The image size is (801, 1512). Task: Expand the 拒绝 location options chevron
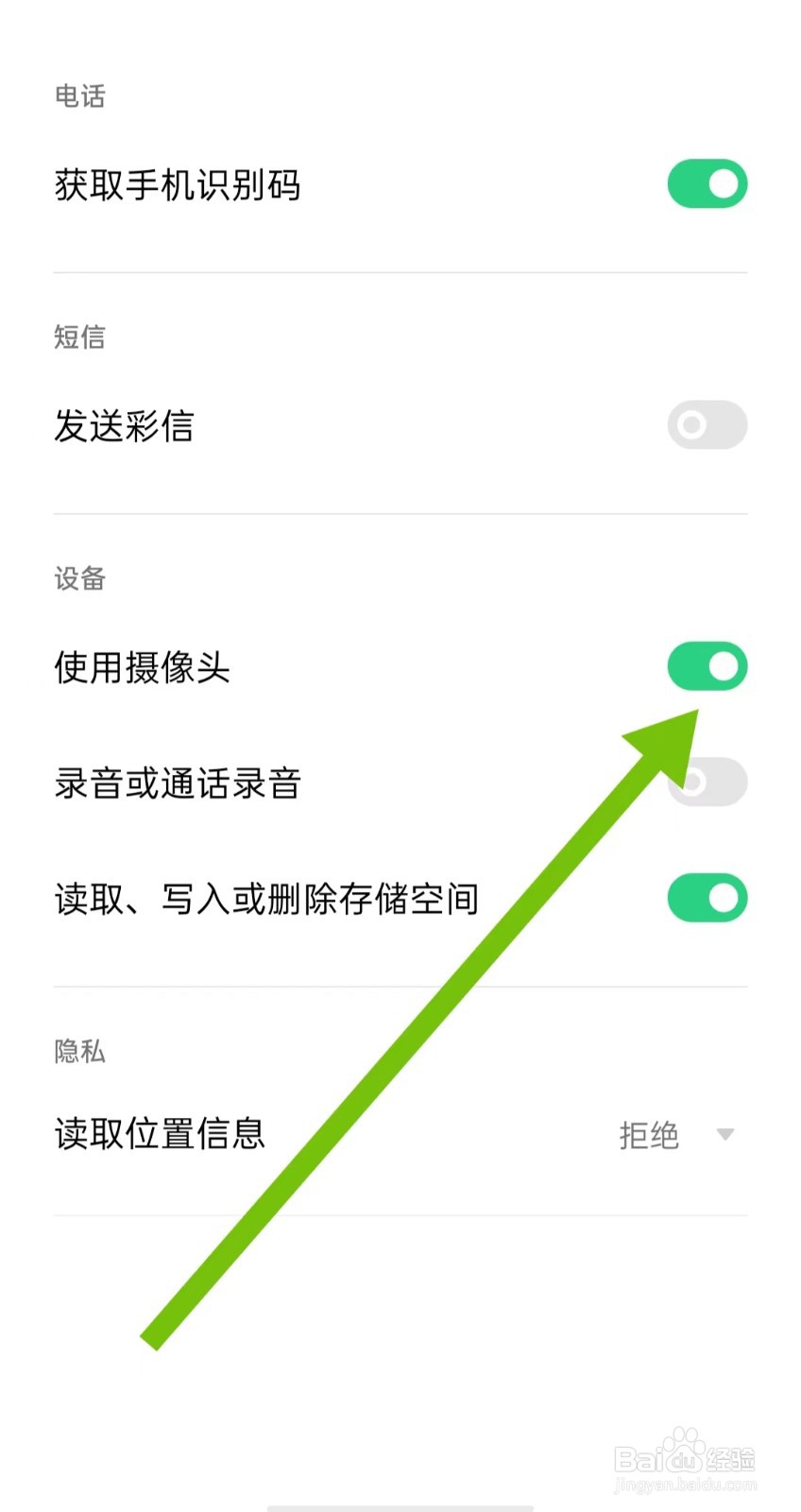(x=725, y=1135)
